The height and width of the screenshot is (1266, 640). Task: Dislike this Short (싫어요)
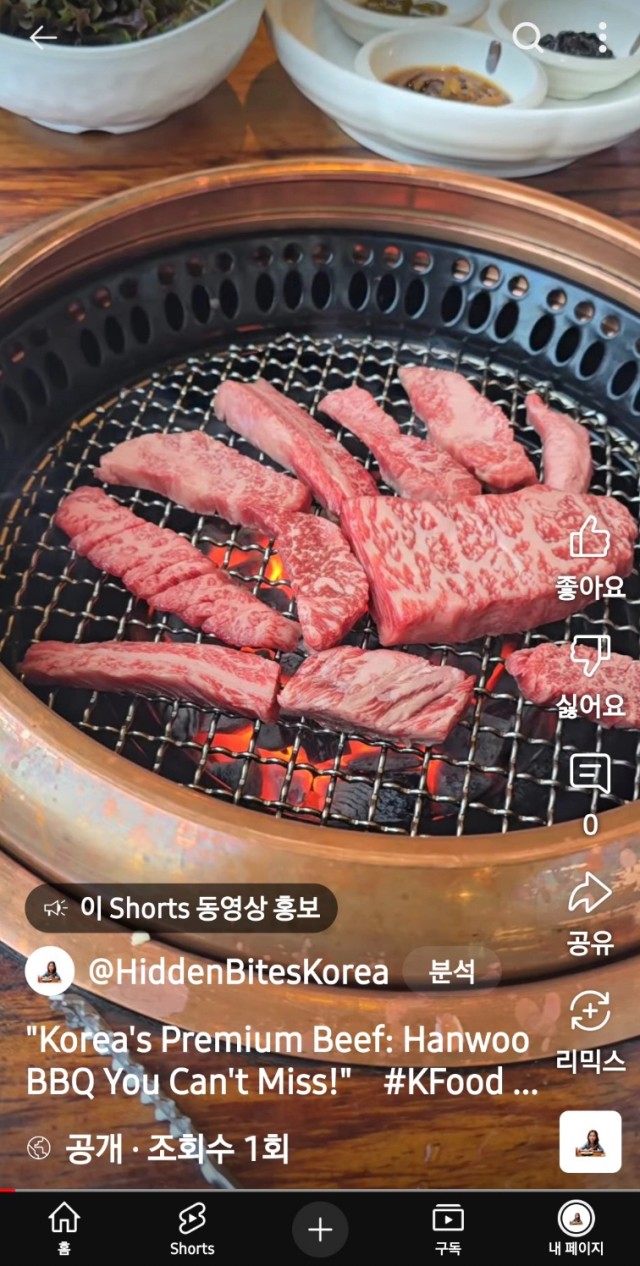[590, 677]
